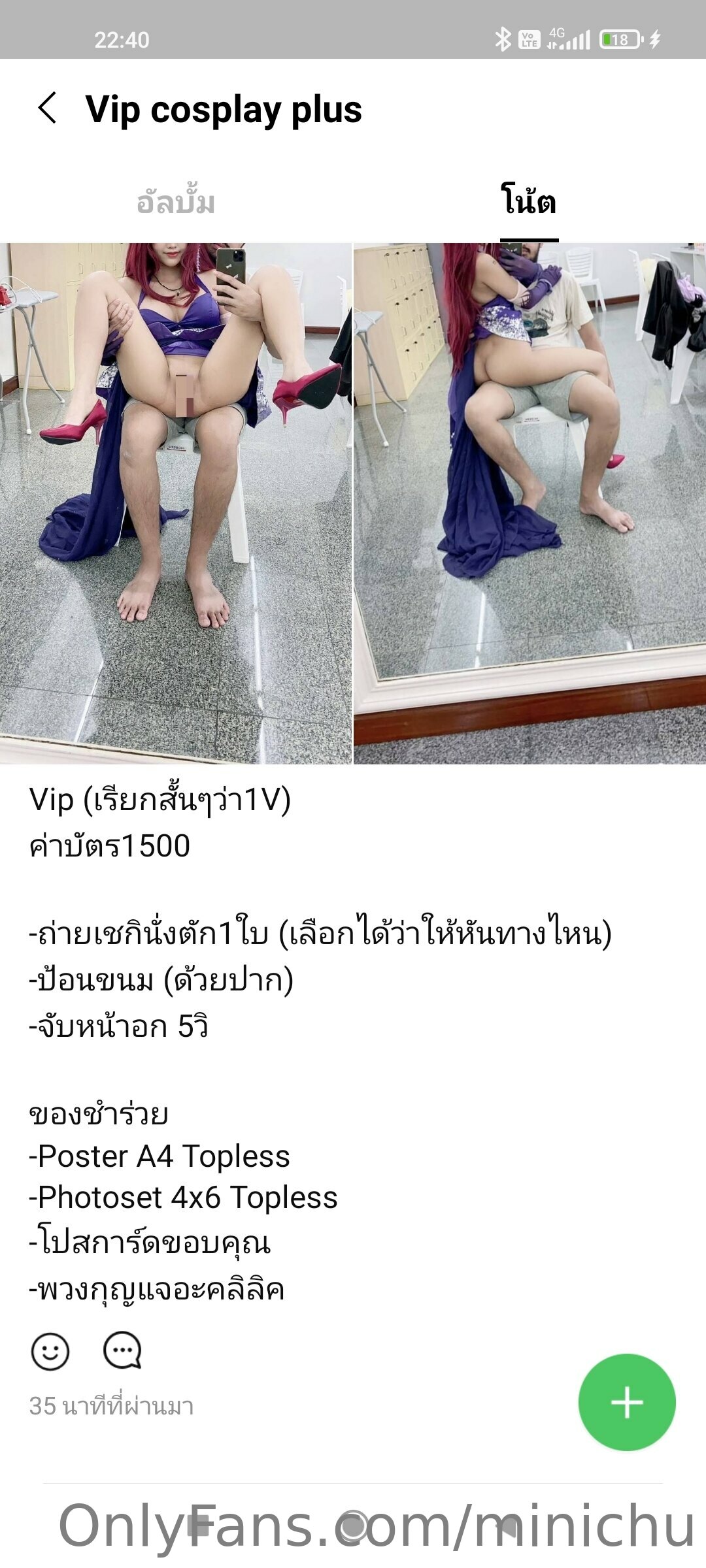The width and height of the screenshot is (706, 1568).
Task: Go back from Vip cosplay plus
Action: [47, 108]
